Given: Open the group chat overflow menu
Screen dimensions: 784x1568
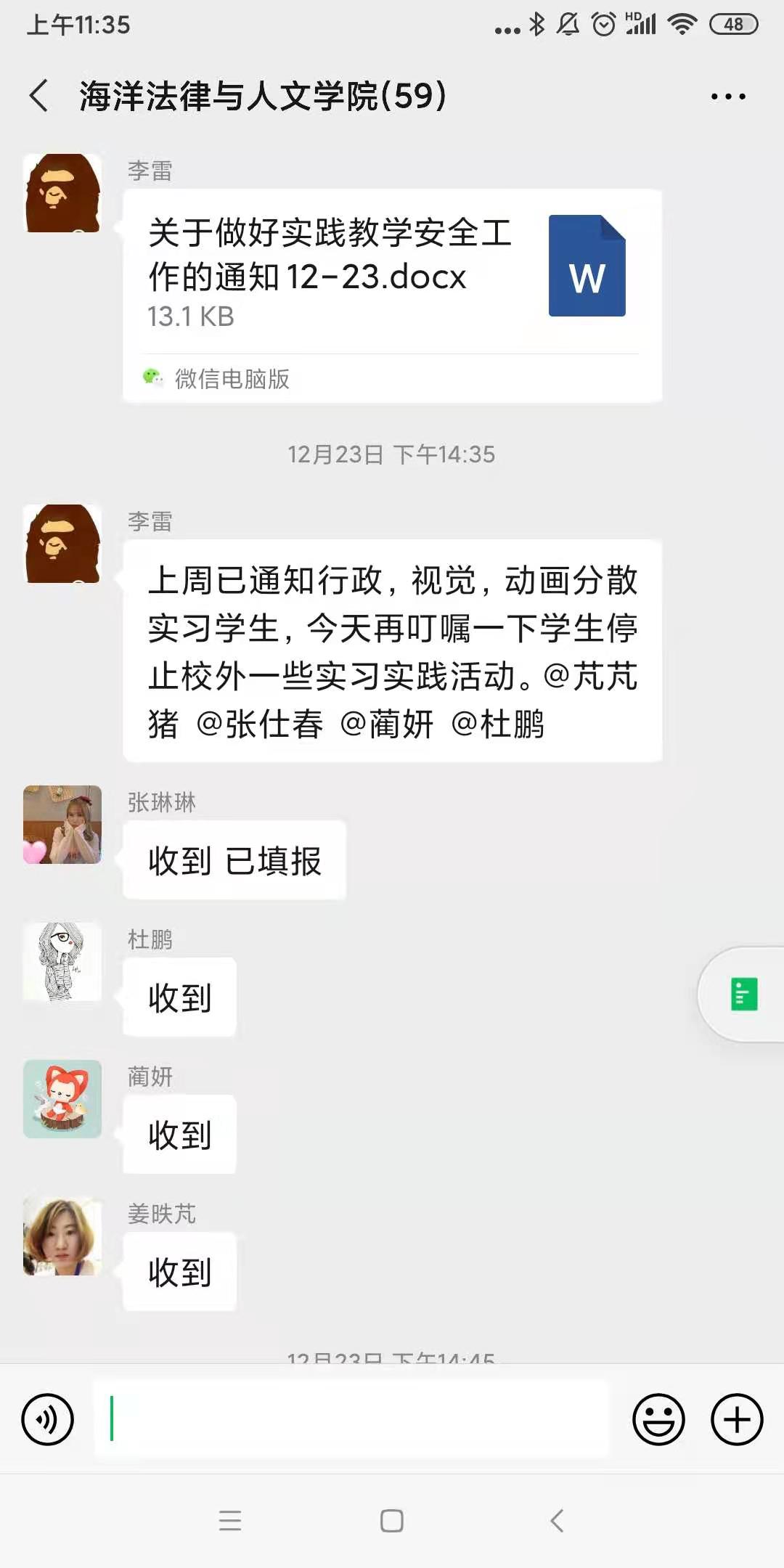Looking at the screenshot, I should [x=727, y=96].
